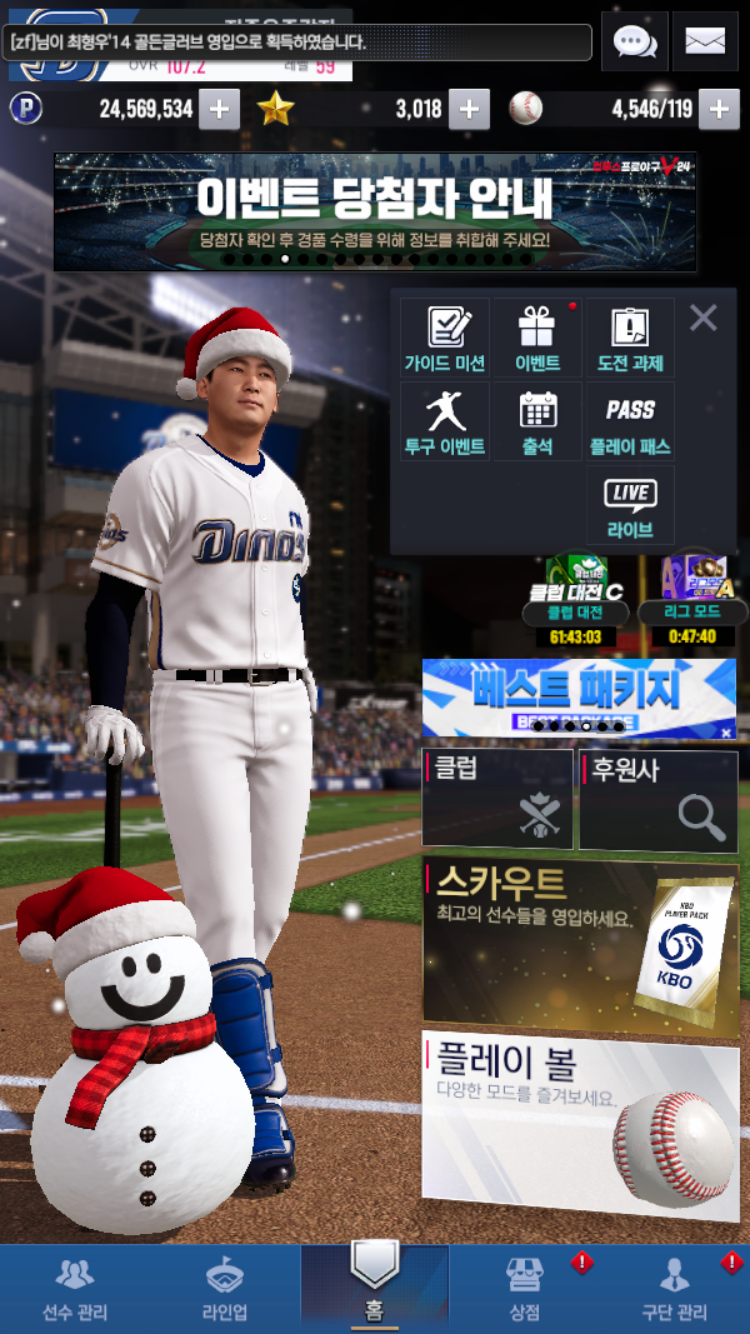The image size is (750, 1334).
Task: Open 가이드 미션 menu item
Action: [x=445, y=340]
